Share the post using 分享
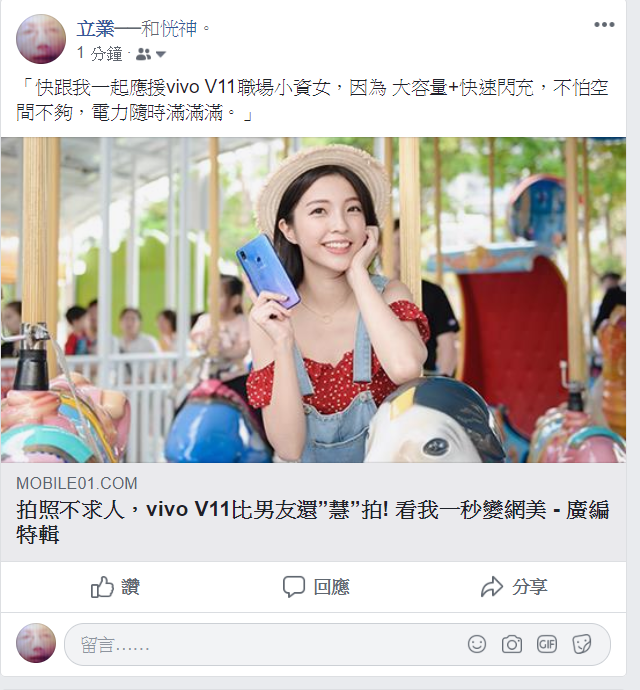 514,587
